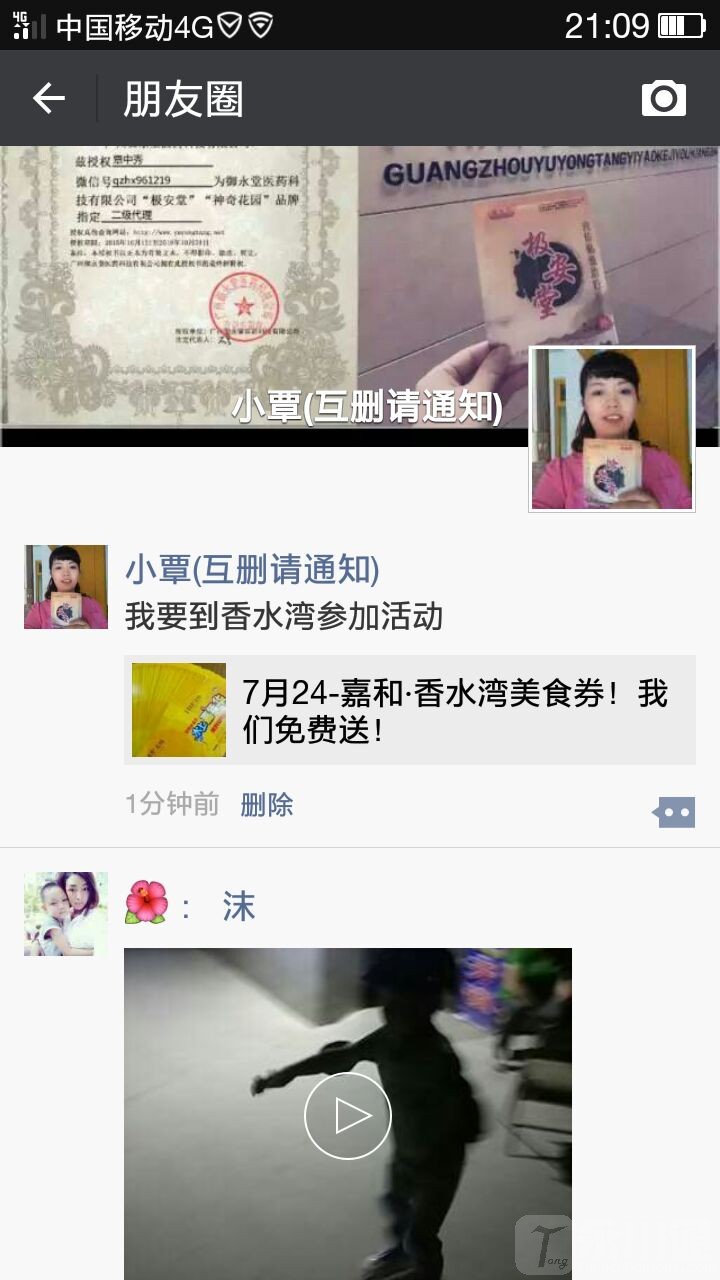Open the like and comment bubble
Image resolution: width=720 pixels, height=1280 pixels.
click(674, 812)
